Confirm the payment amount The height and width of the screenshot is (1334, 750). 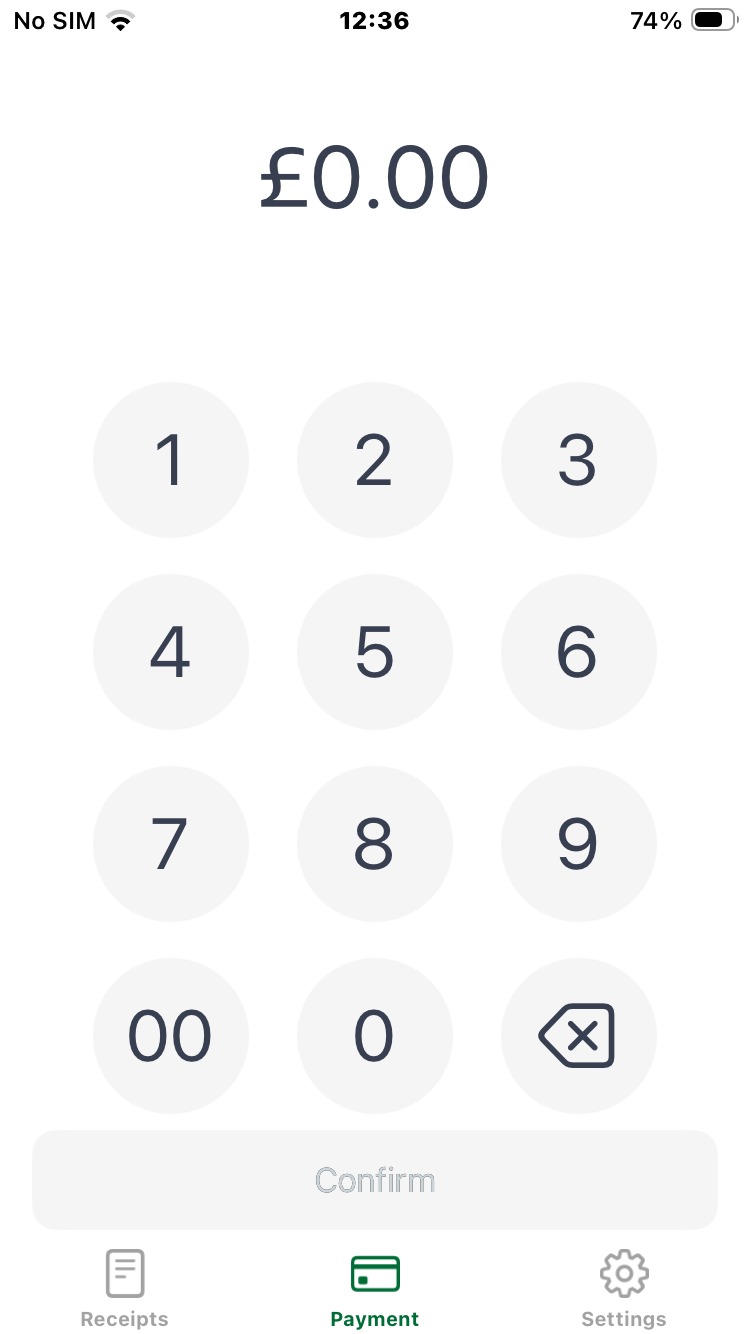pyautogui.click(x=375, y=1180)
